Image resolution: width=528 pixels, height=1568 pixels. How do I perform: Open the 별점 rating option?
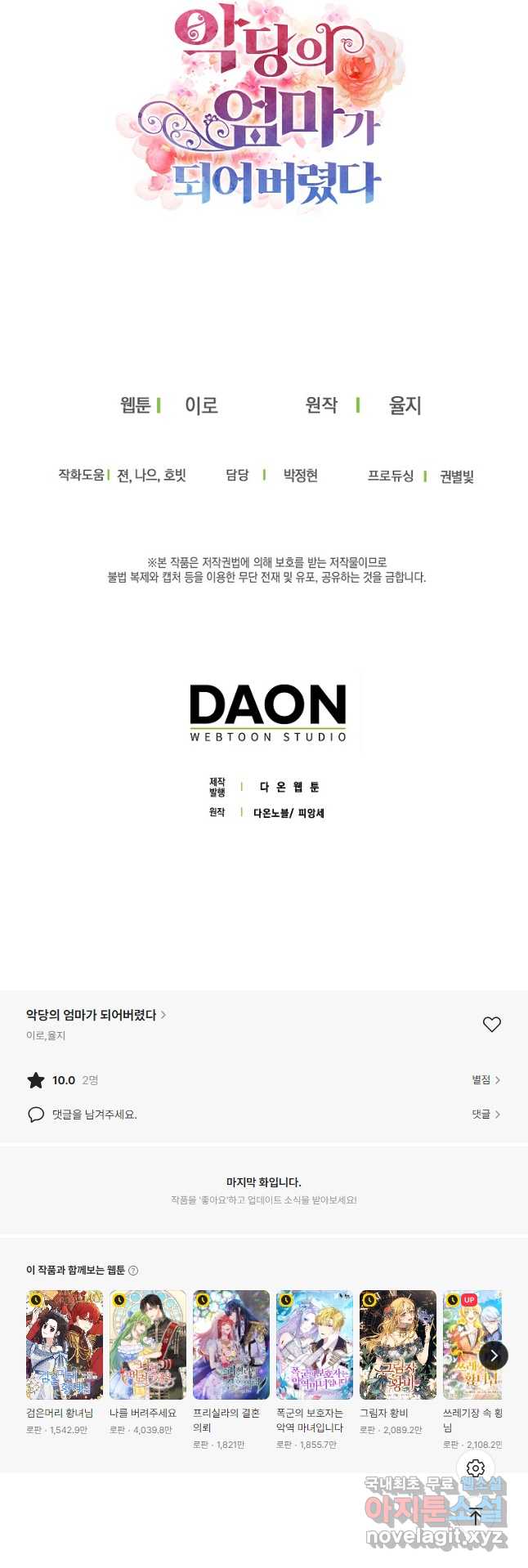pyautogui.click(x=485, y=1079)
